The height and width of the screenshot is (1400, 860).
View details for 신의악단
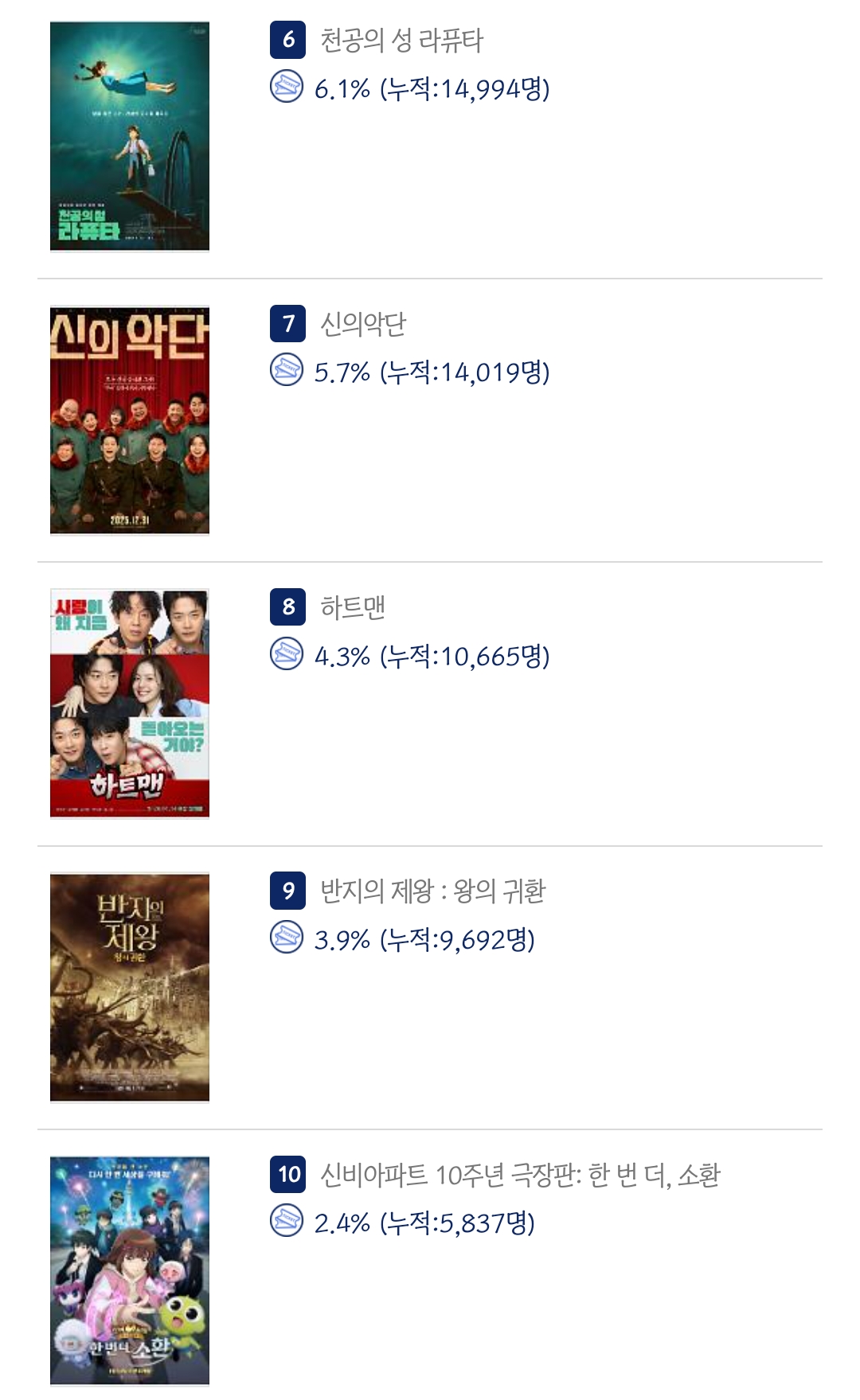click(x=363, y=324)
